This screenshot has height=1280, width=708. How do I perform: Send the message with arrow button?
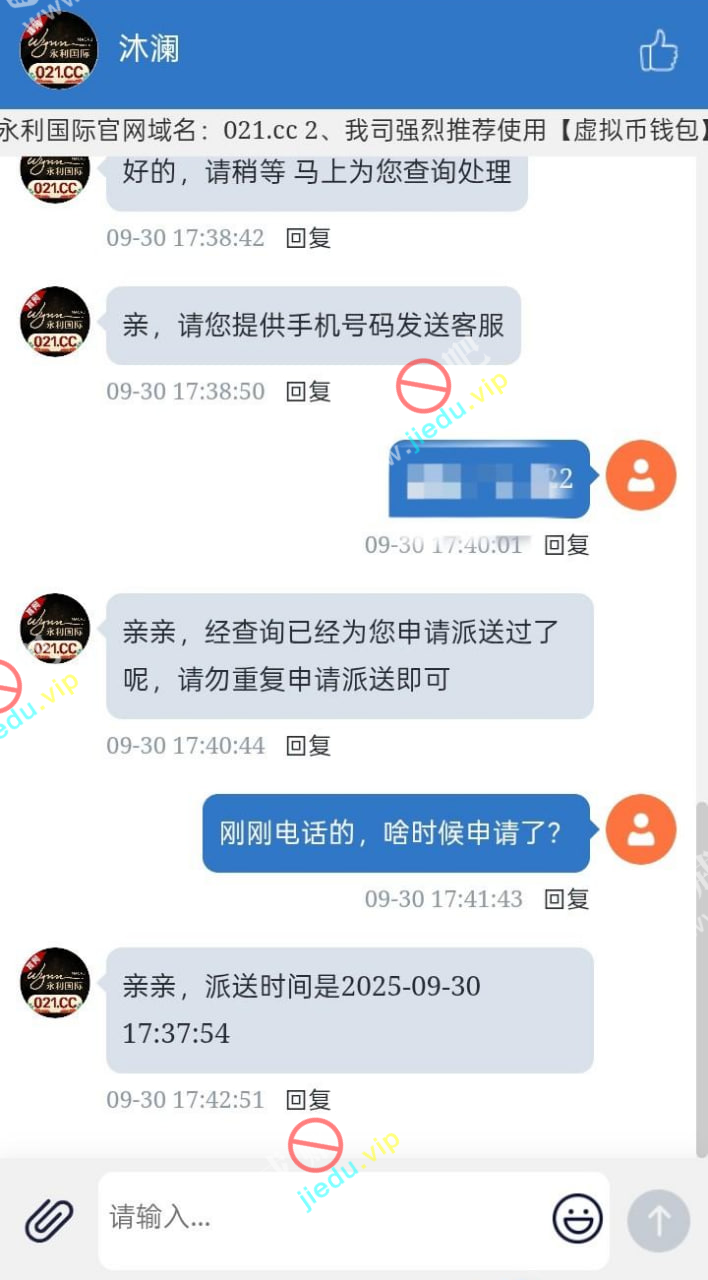coord(658,1220)
